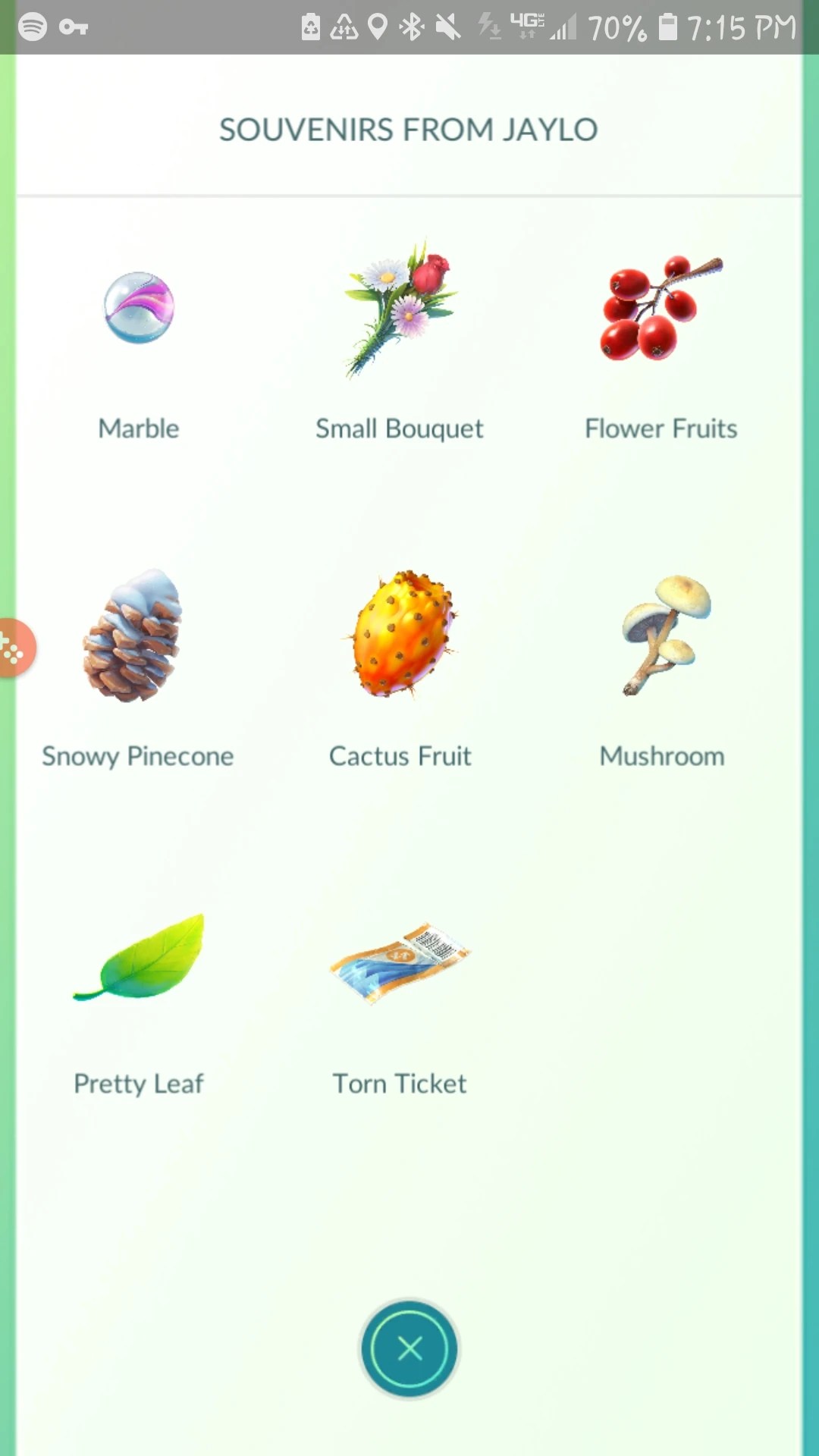819x1456 pixels.
Task: Close the souvenirs screen
Action: point(409,1348)
